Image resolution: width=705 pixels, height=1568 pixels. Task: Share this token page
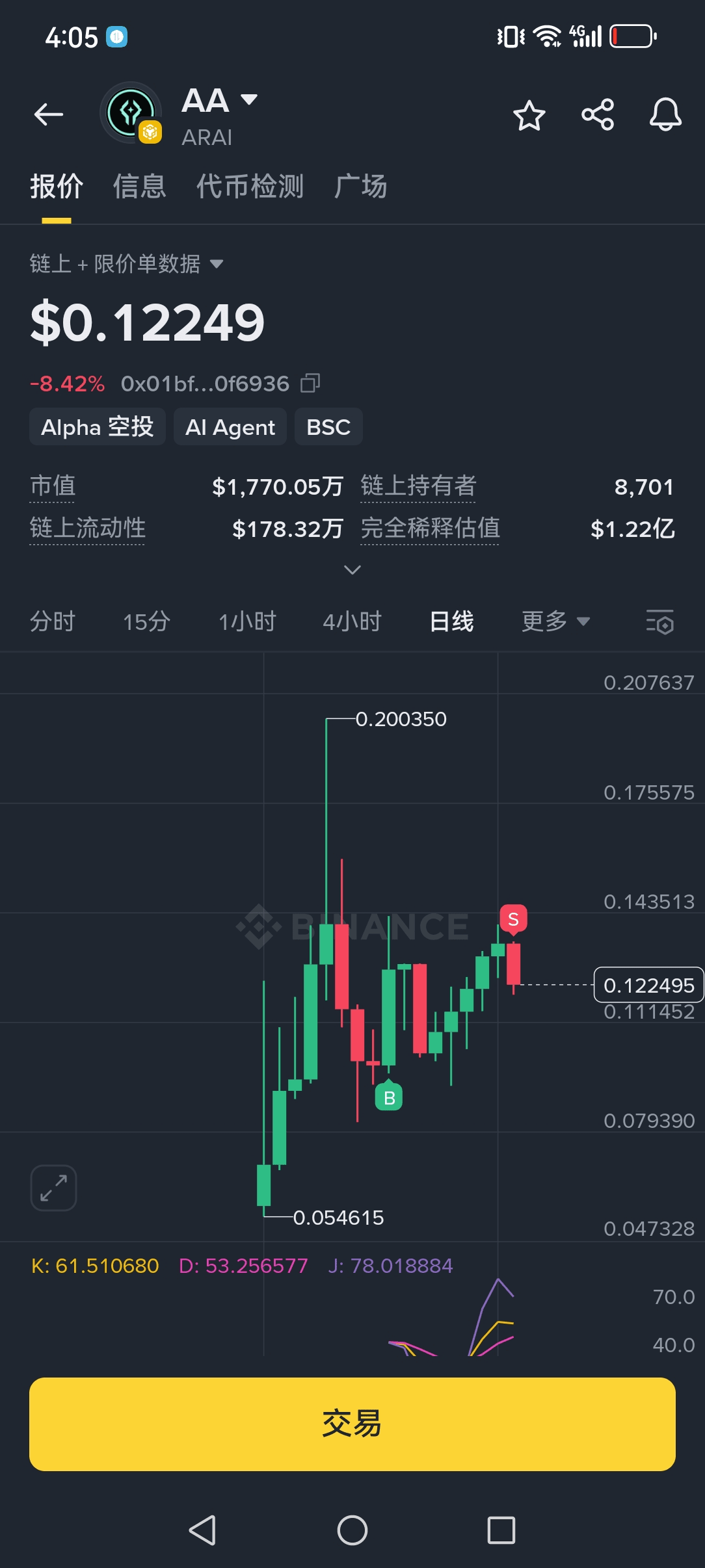tap(598, 115)
